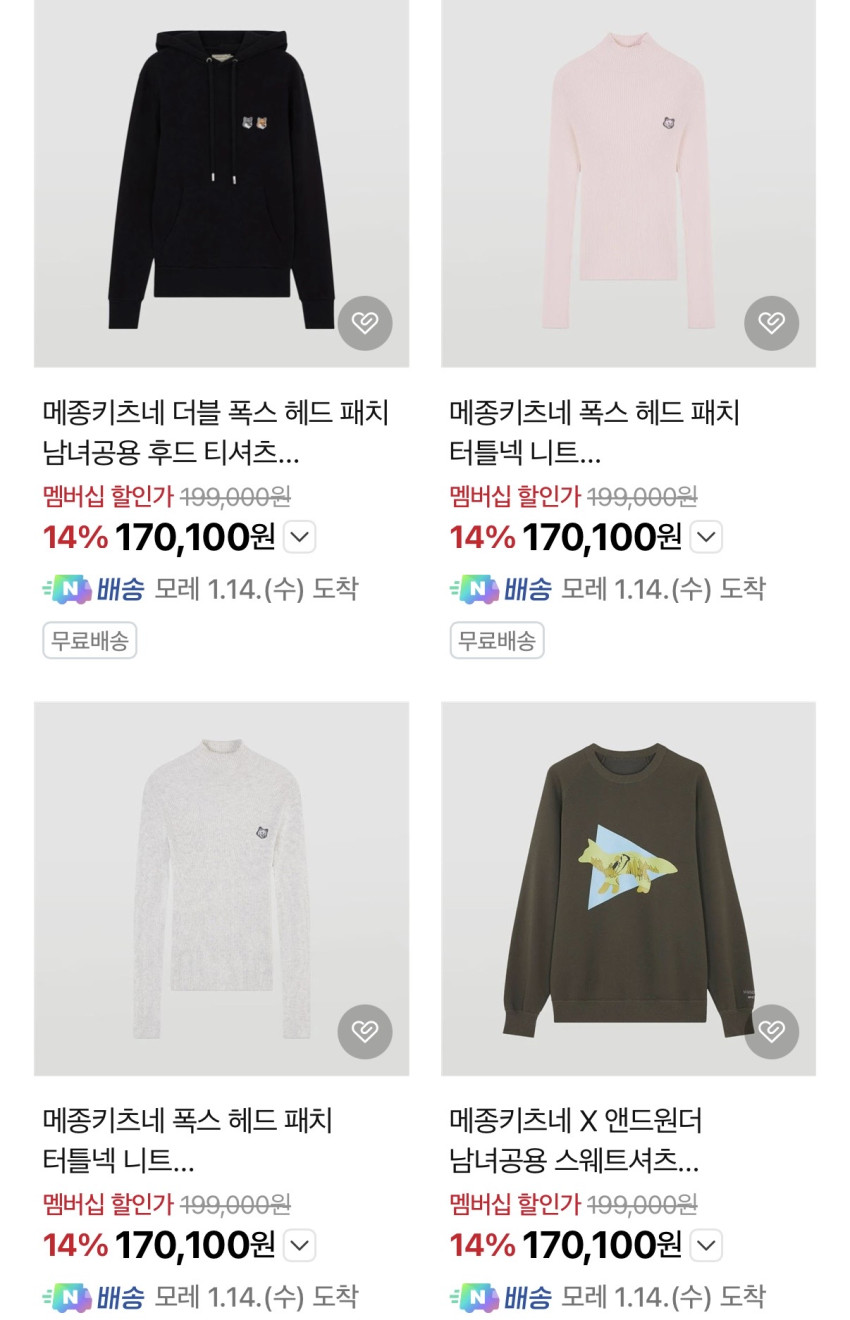Open the light gray fox head turtleneck knit

(221, 888)
